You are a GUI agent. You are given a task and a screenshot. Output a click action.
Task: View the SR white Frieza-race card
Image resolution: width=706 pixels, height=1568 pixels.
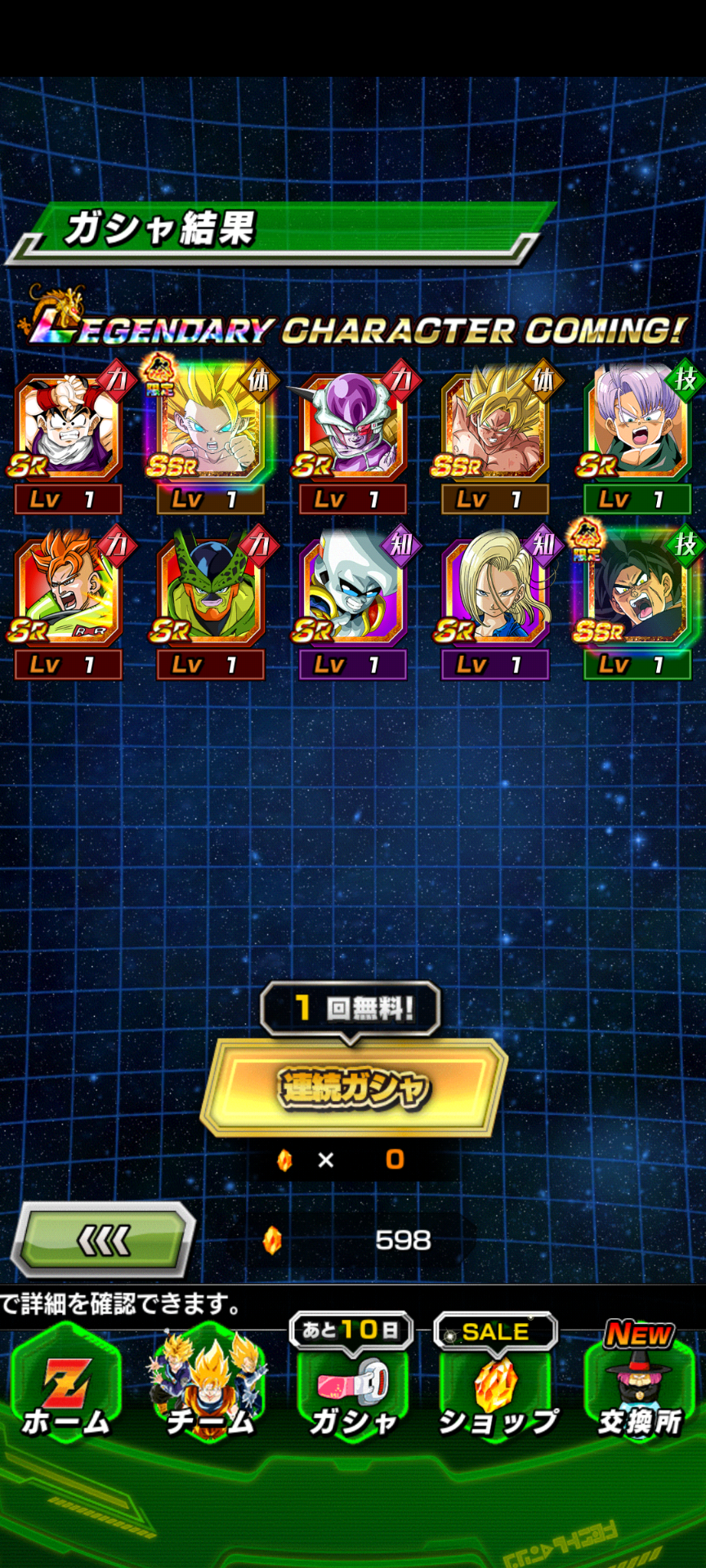pyautogui.click(x=353, y=590)
